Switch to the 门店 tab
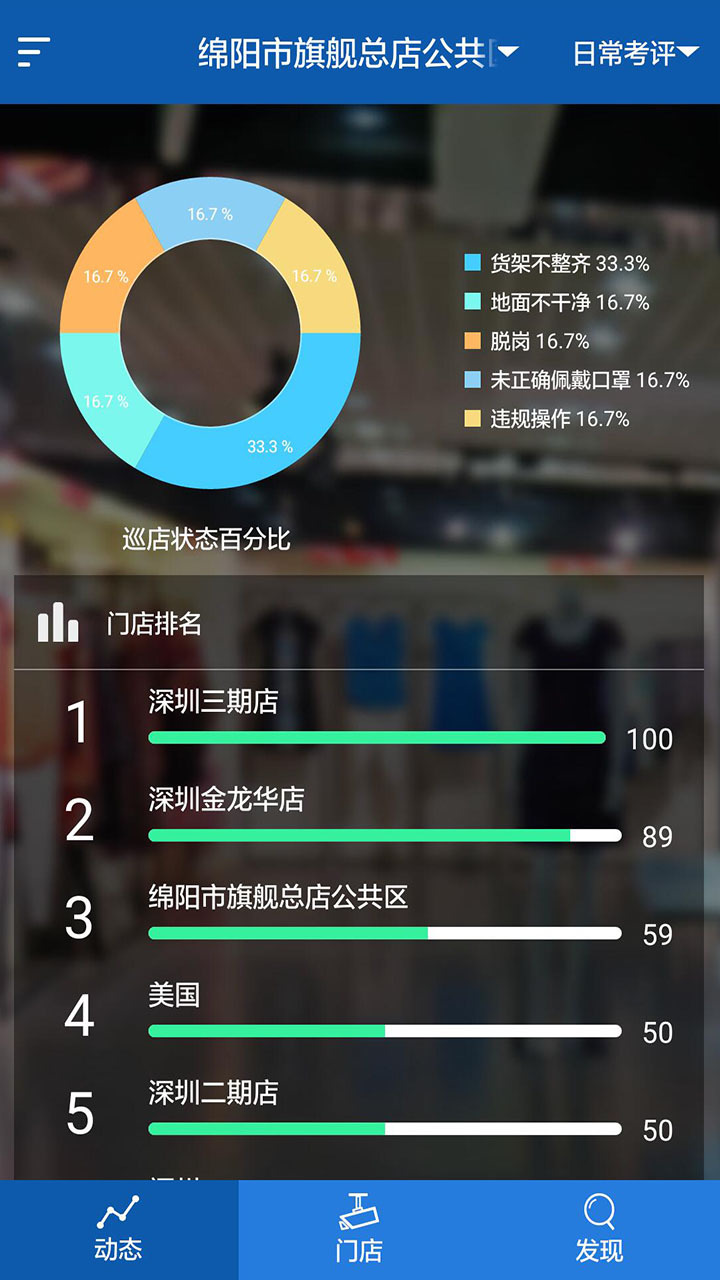Screen dimensions: 720x1280 point(359,1230)
